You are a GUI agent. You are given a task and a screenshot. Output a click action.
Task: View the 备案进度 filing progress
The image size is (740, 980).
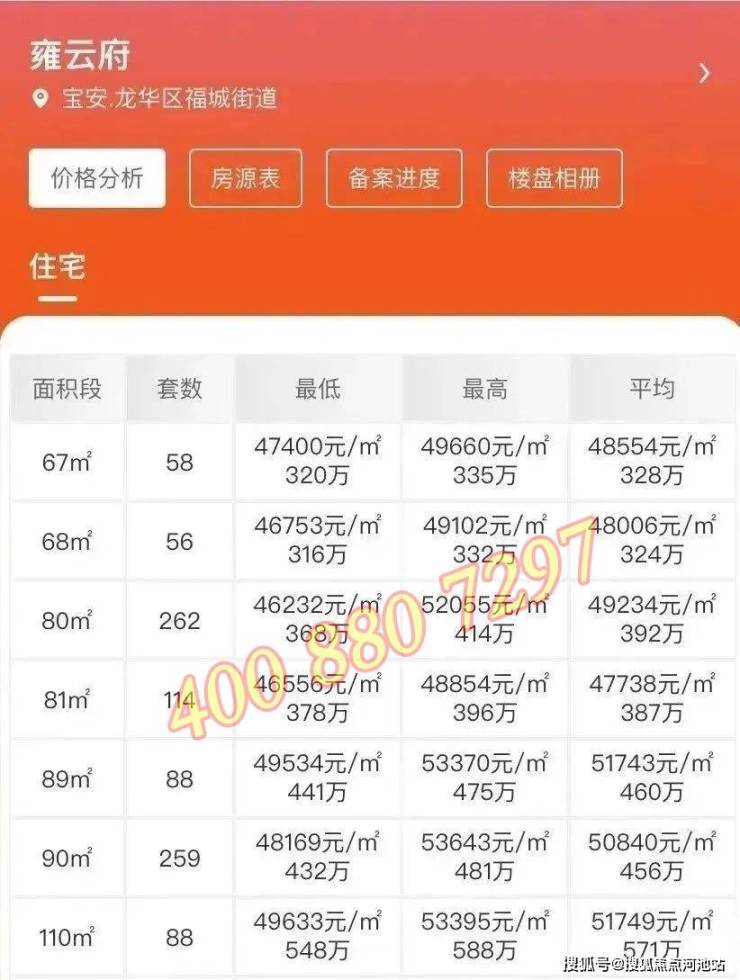point(394,179)
